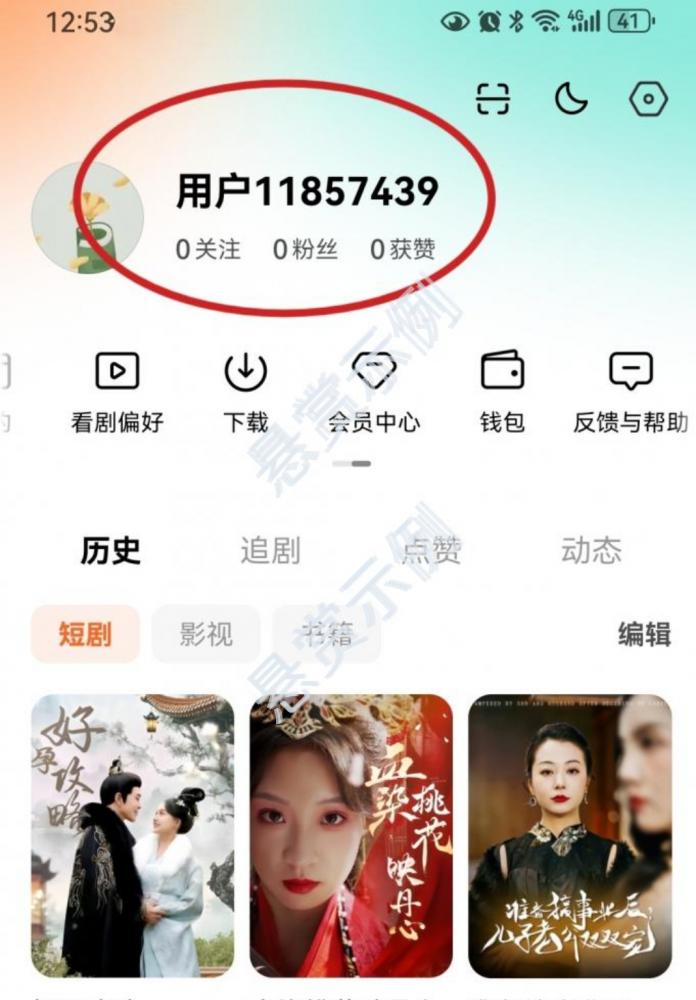Tap 编辑 to edit history
The height and width of the screenshot is (1000, 696).
click(x=644, y=634)
